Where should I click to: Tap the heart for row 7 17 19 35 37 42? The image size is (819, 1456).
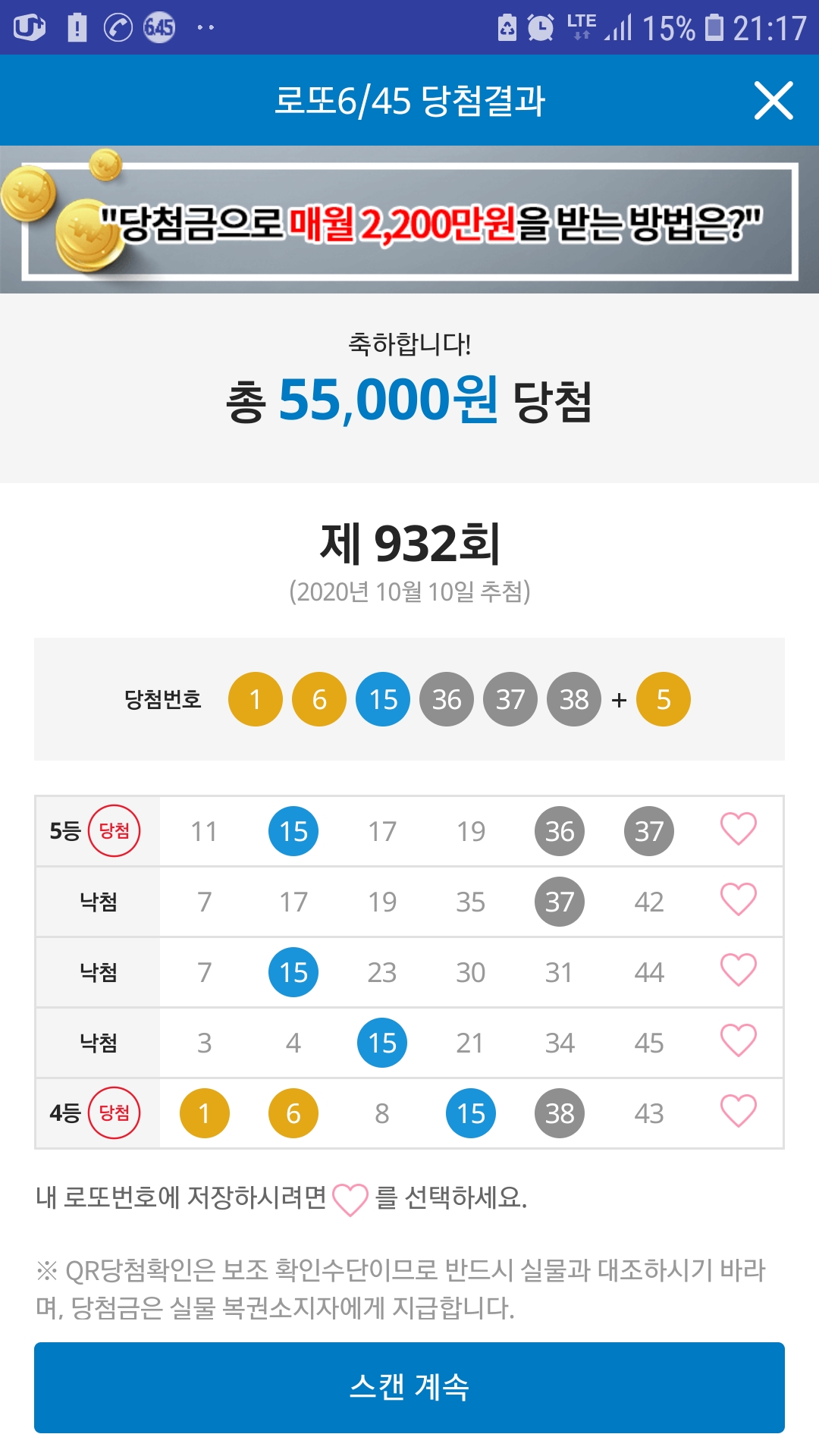point(739,899)
